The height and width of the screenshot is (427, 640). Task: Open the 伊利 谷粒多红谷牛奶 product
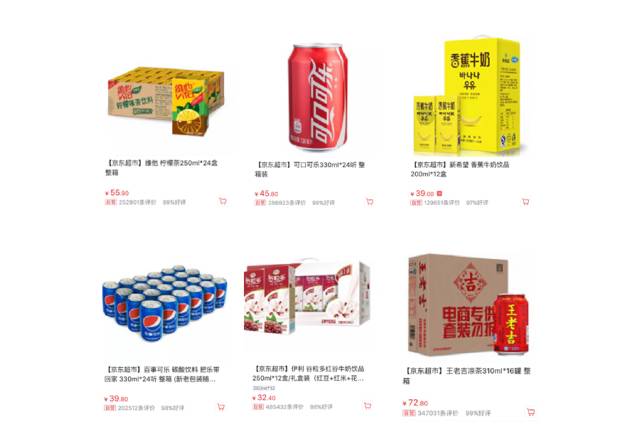(315, 304)
